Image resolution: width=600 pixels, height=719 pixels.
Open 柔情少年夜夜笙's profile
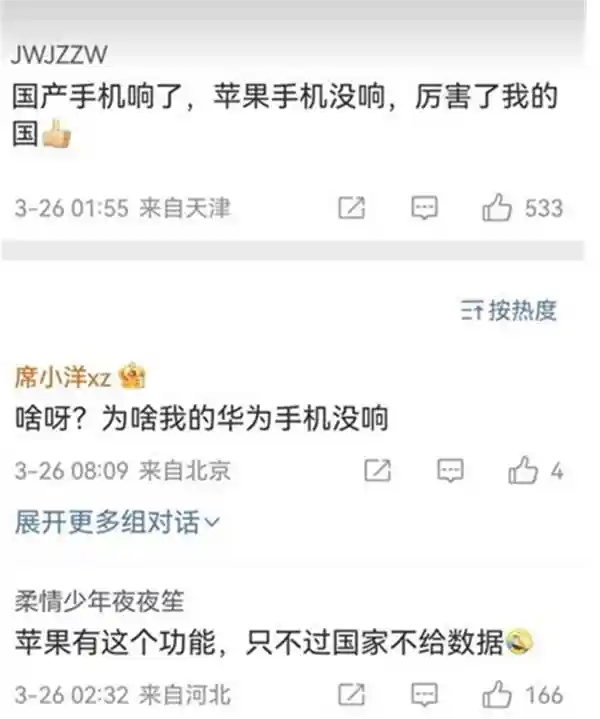point(99,600)
